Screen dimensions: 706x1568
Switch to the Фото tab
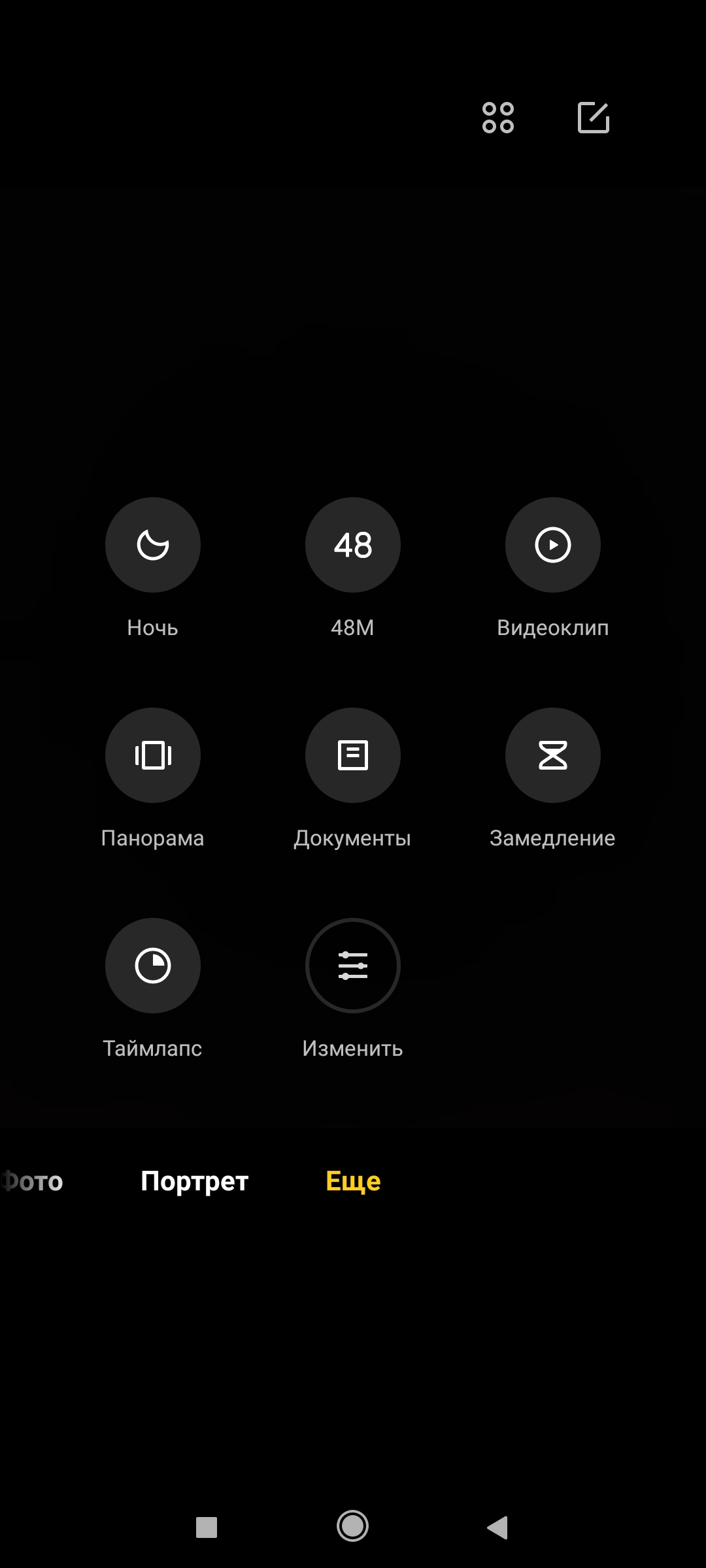tap(33, 1181)
